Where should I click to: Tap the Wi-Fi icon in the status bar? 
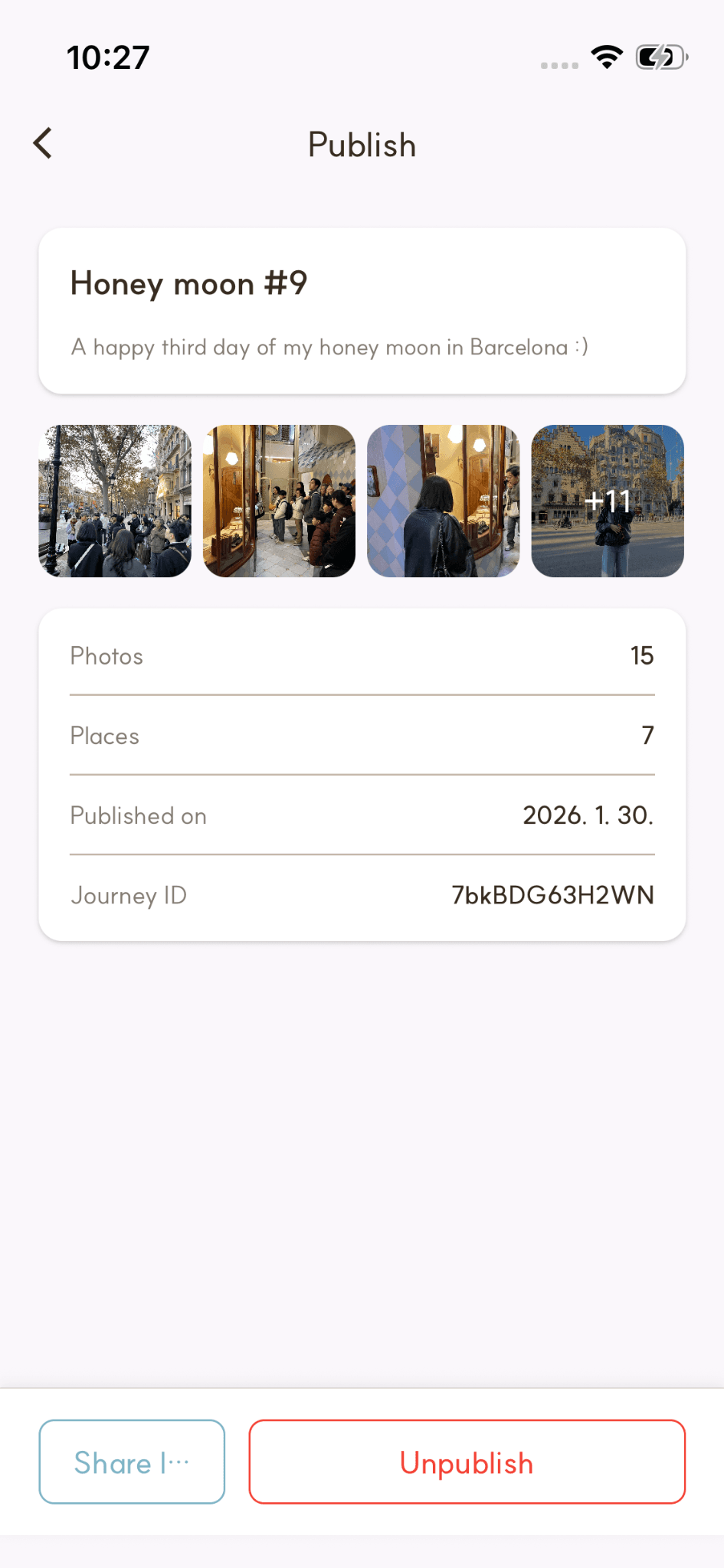pyautogui.click(x=607, y=56)
